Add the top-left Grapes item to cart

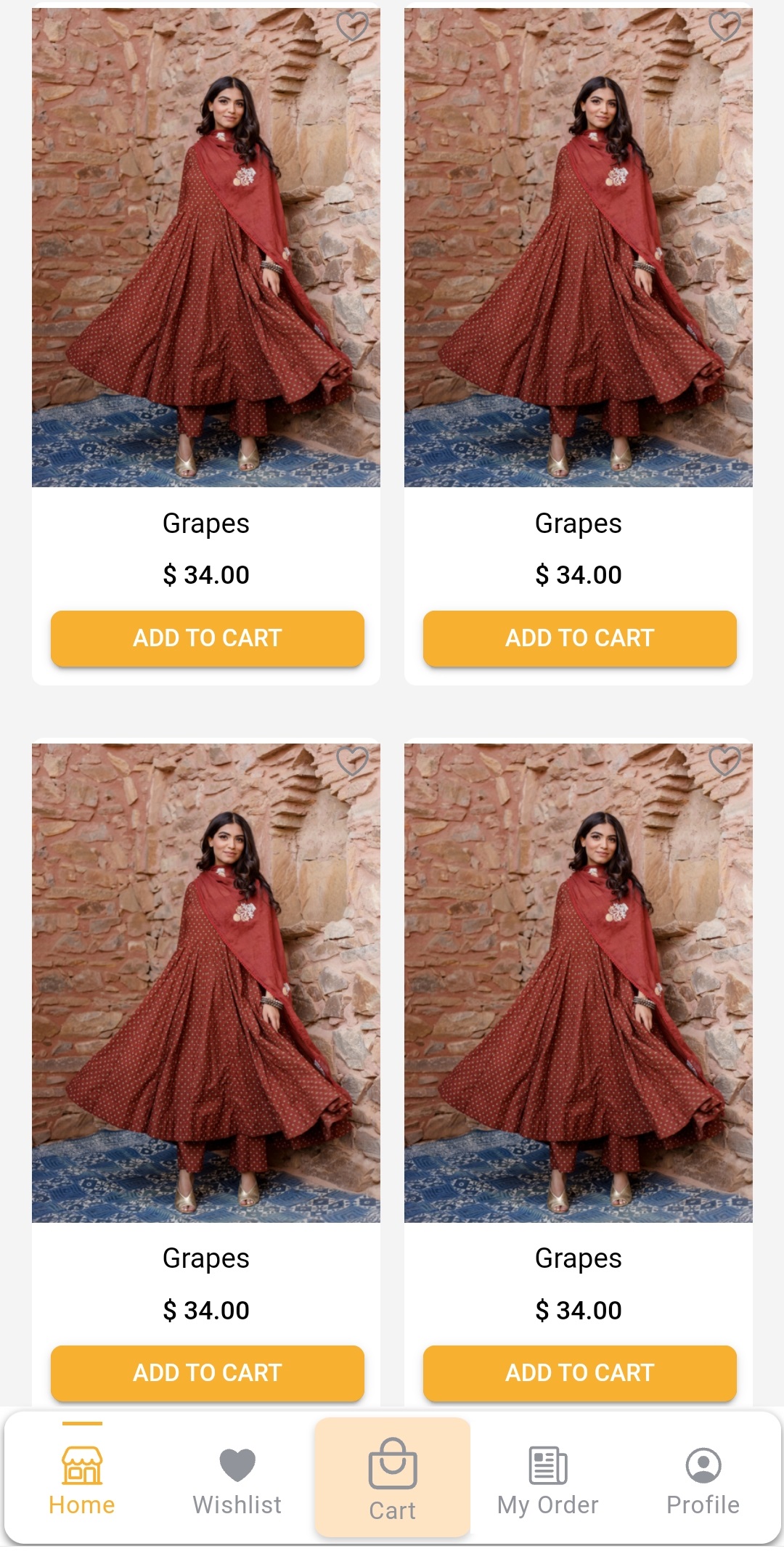[x=206, y=638]
